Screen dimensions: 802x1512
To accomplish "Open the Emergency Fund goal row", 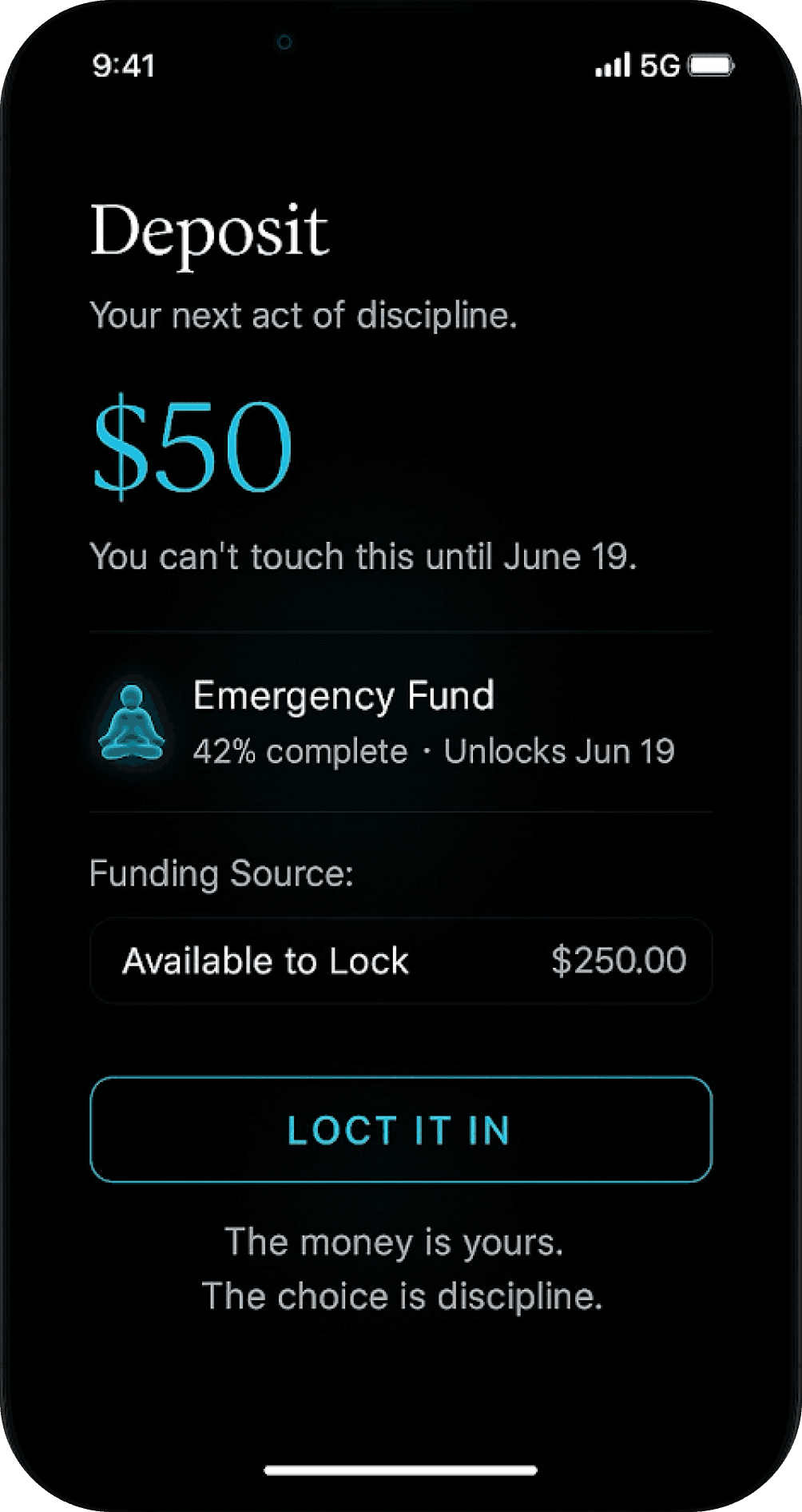I will click(x=400, y=722).
